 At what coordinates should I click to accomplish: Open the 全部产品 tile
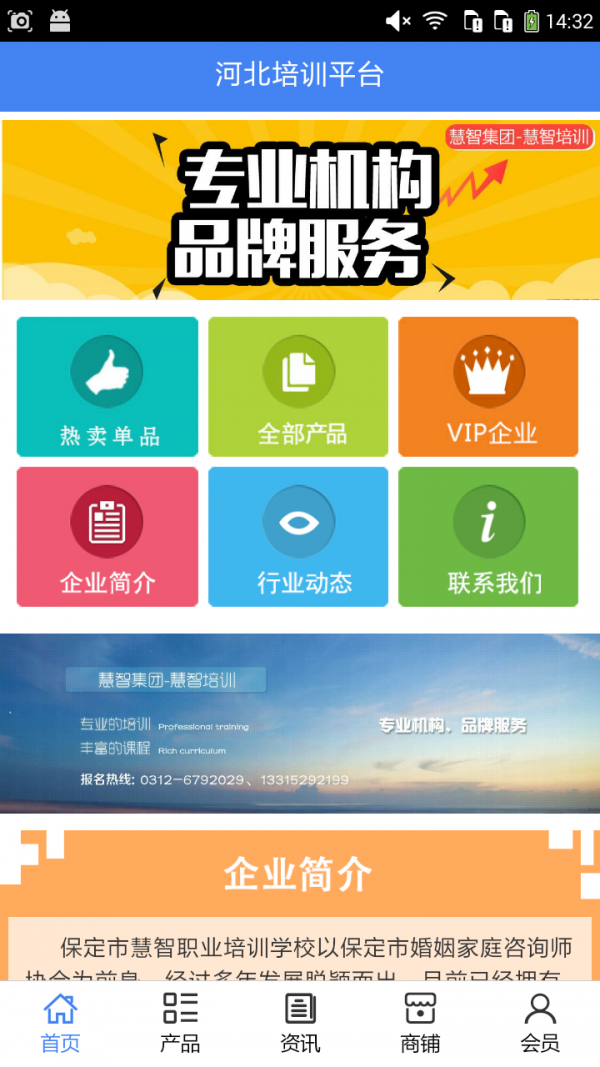coord(298,387)
